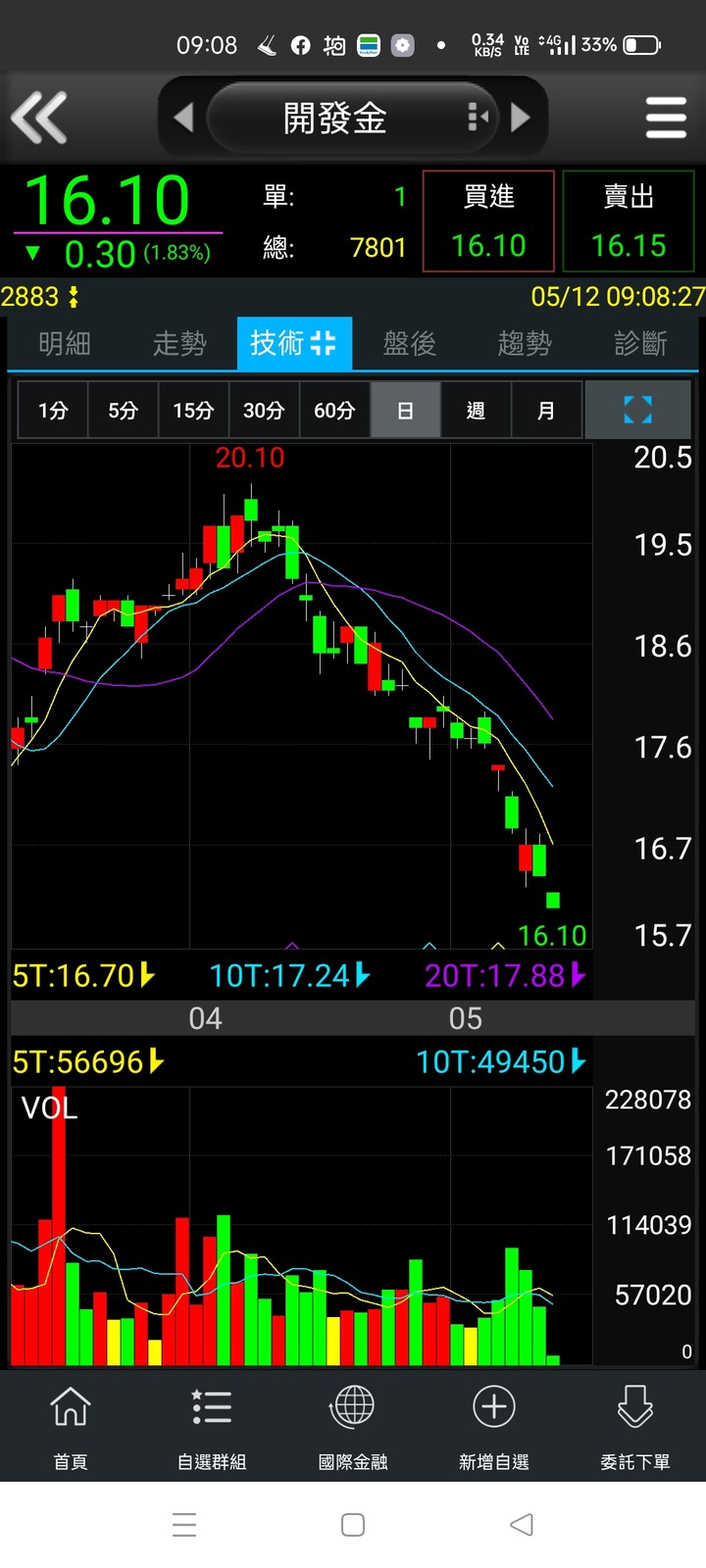The image size is (706, 1568).
Task: Switch to the 明細 tab
Action: coord(65,343)
